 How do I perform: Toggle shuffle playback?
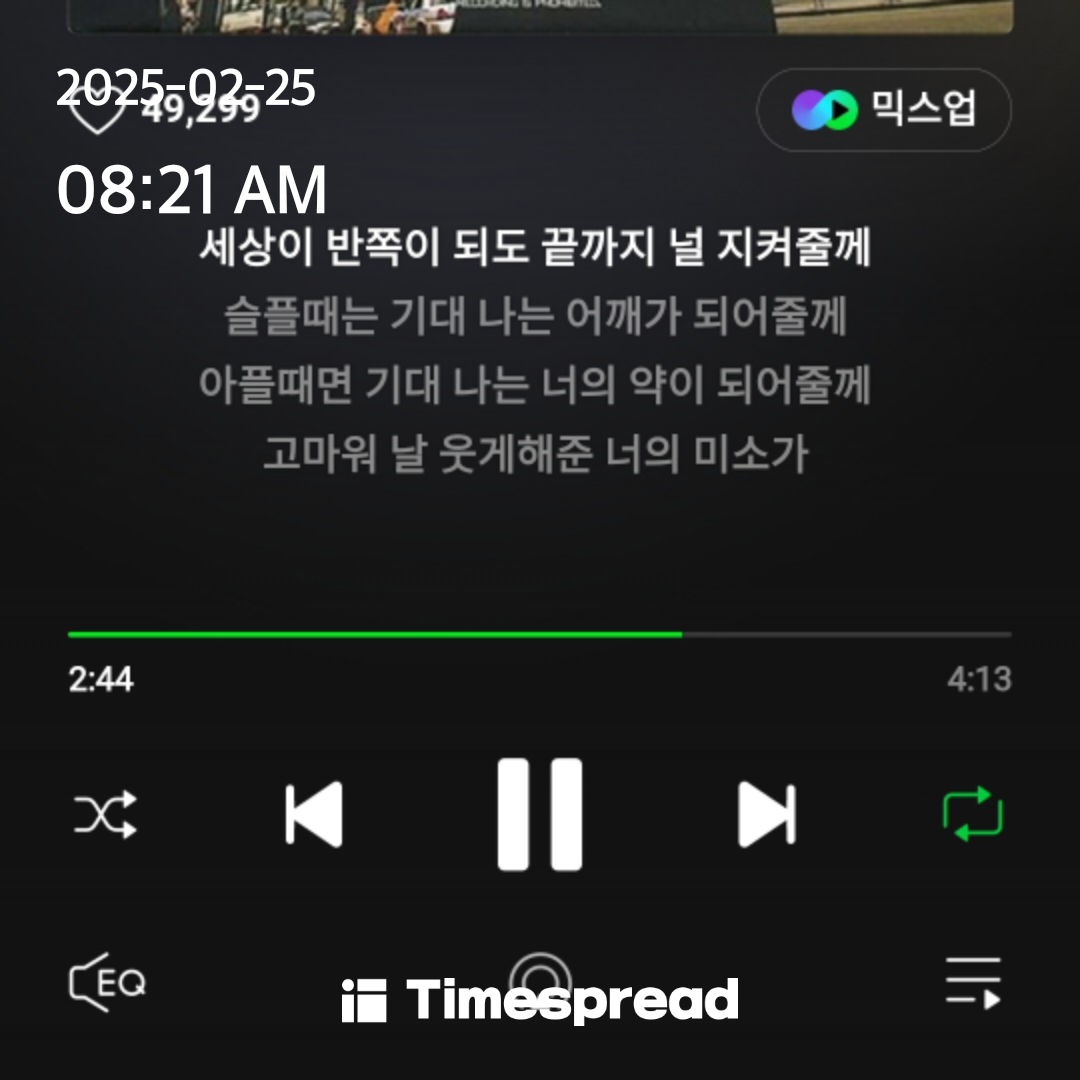click(x=105, y=815)
